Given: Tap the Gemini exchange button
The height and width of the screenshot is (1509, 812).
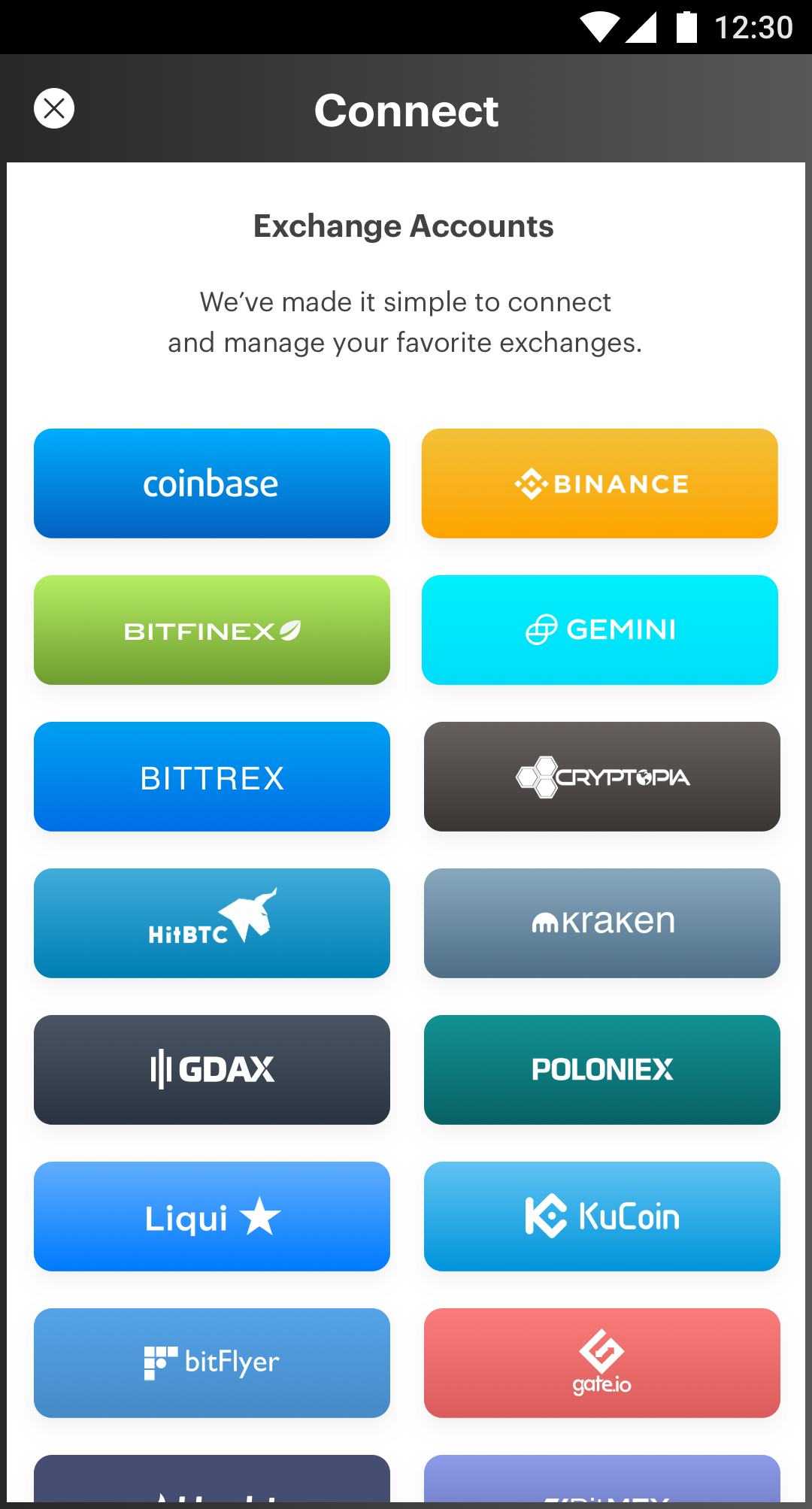Looking at the screenshot, I should pyautogui.click(x=599, y=630).
